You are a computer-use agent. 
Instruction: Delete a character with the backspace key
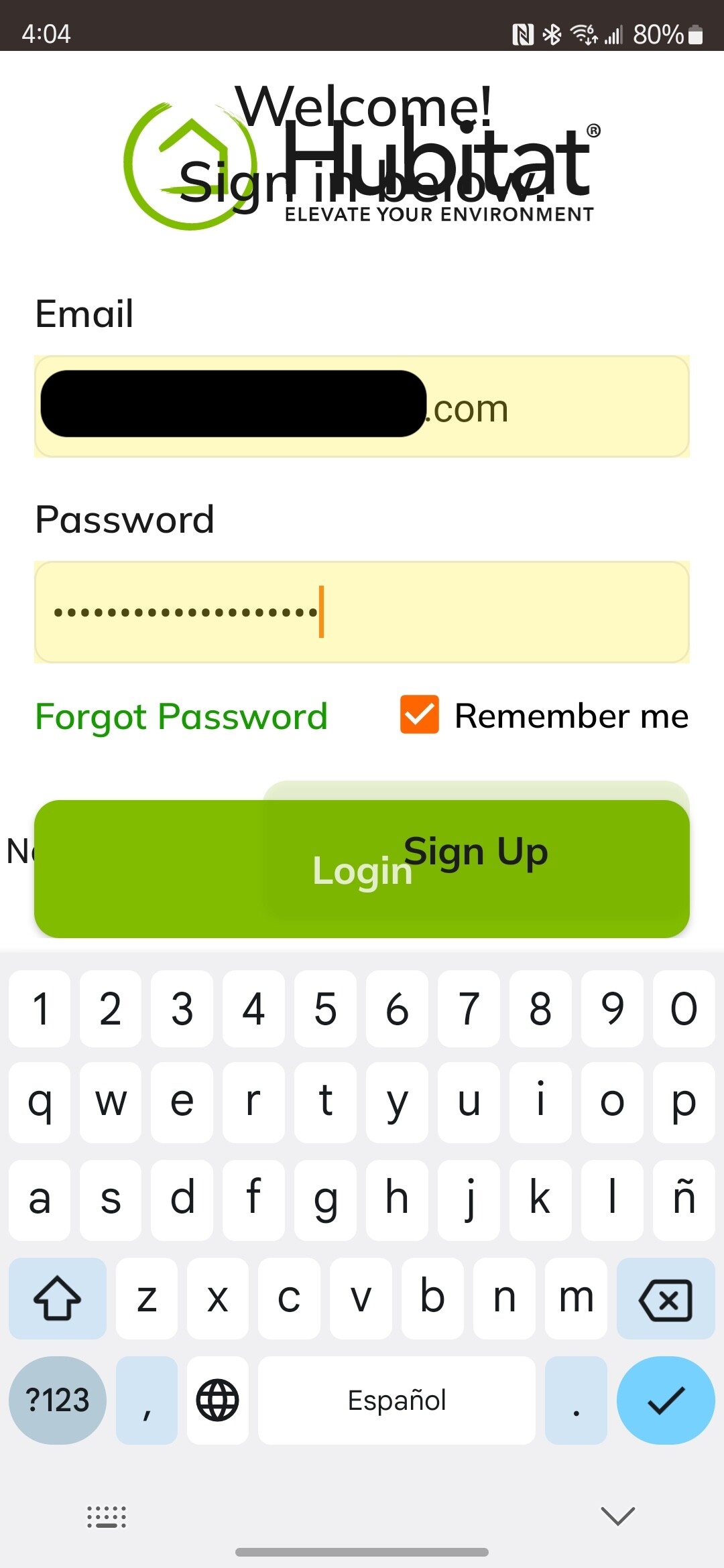point(666,1299)
